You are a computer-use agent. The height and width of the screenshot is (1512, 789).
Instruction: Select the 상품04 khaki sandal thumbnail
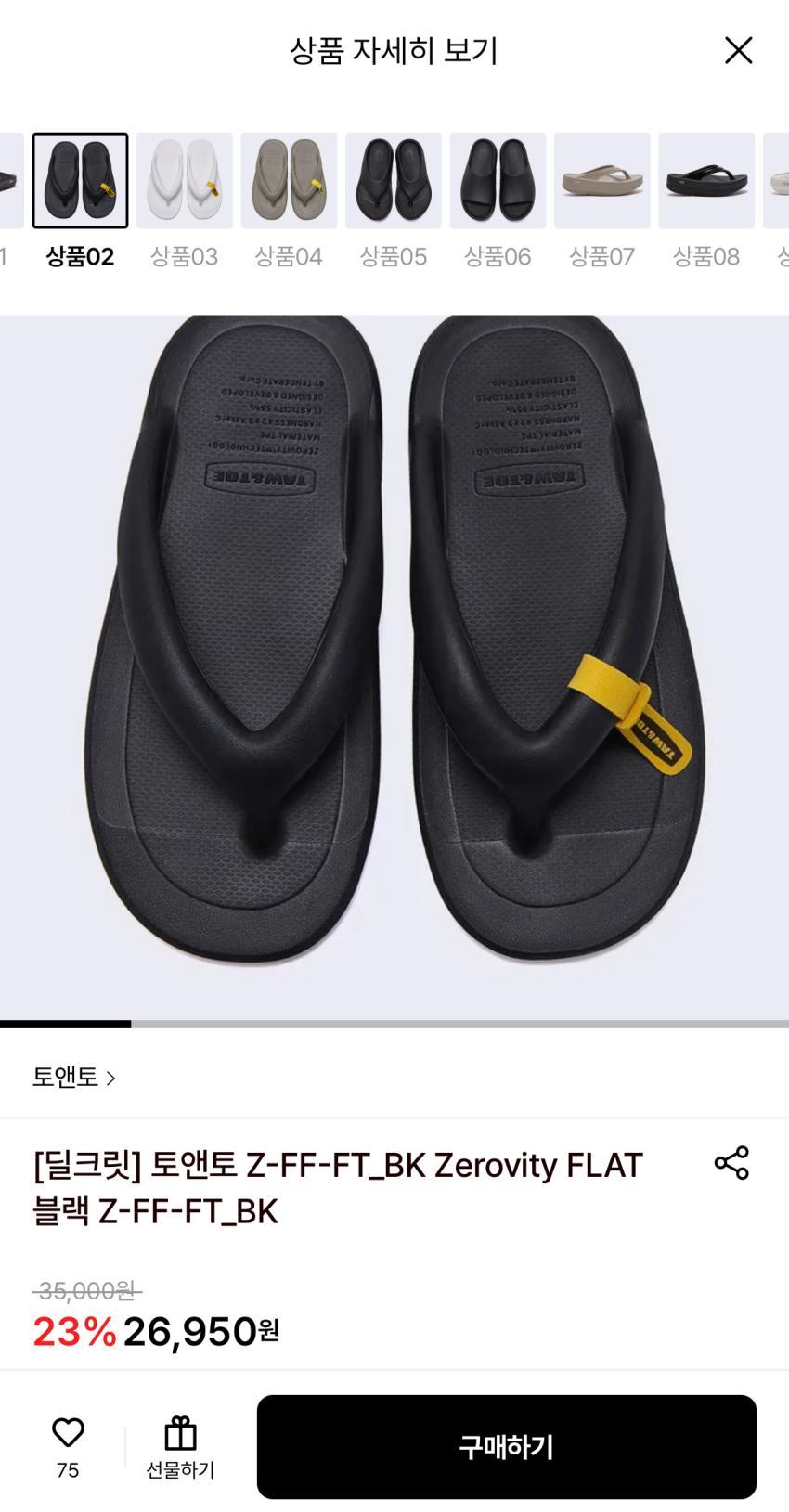click(289, 181)
